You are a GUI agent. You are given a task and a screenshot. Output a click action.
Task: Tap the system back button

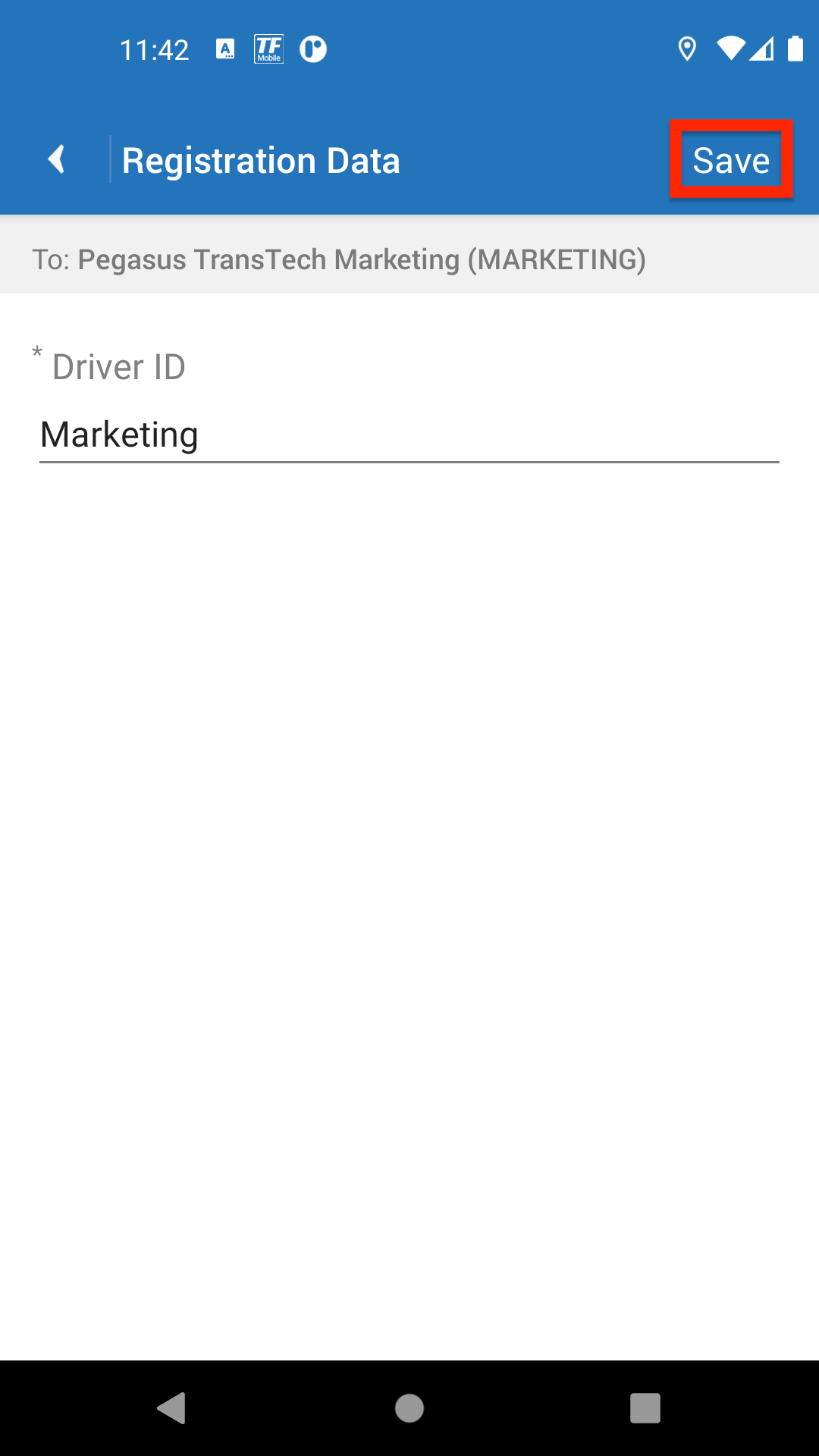172,1408
